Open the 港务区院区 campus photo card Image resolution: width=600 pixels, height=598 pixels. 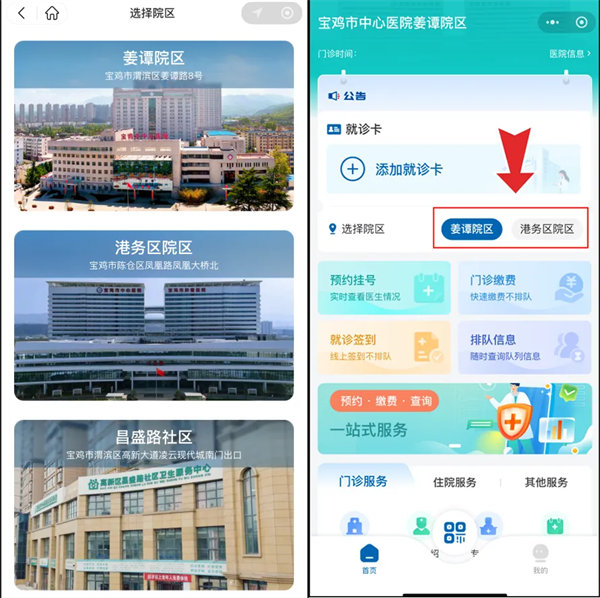[154, 315]
